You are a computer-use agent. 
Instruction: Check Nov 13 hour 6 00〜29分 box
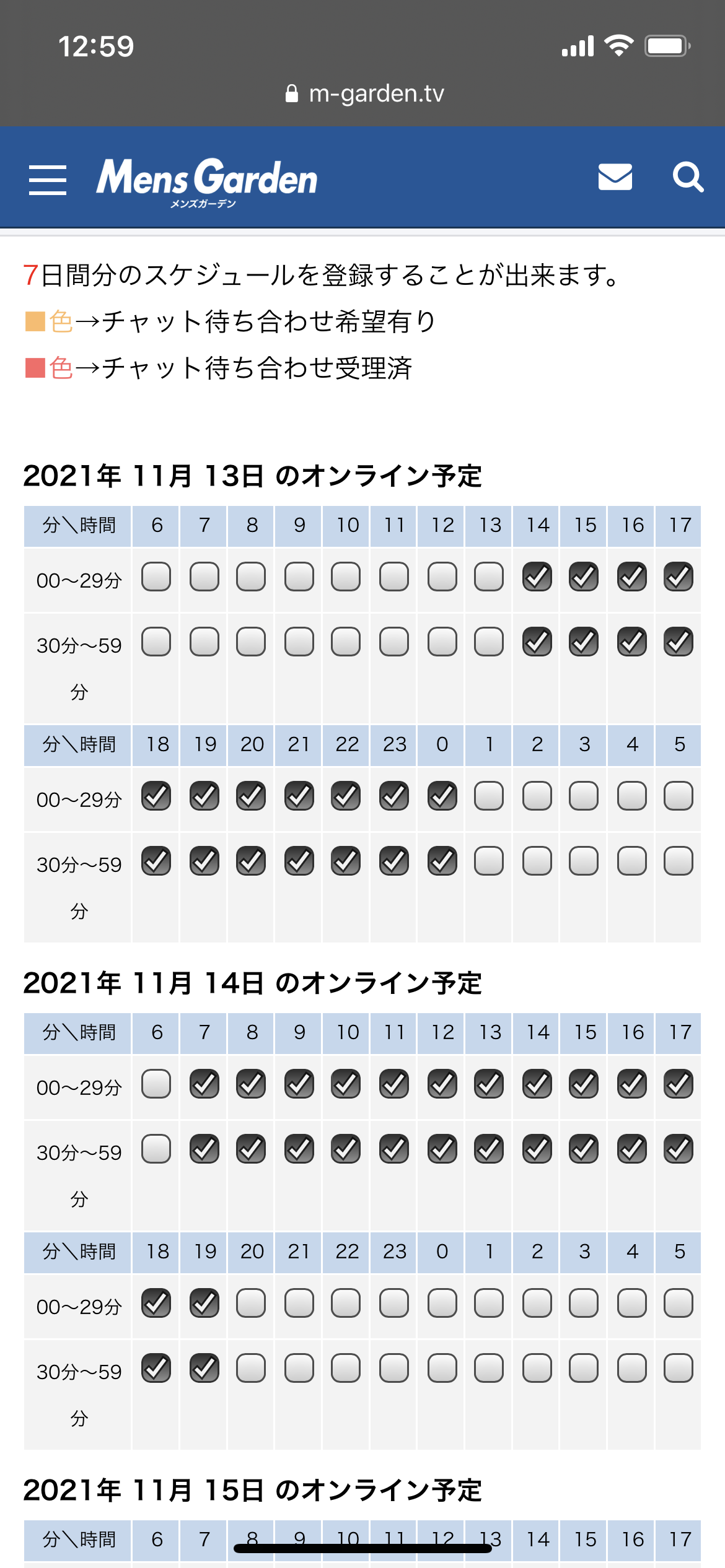coord(156,577)
